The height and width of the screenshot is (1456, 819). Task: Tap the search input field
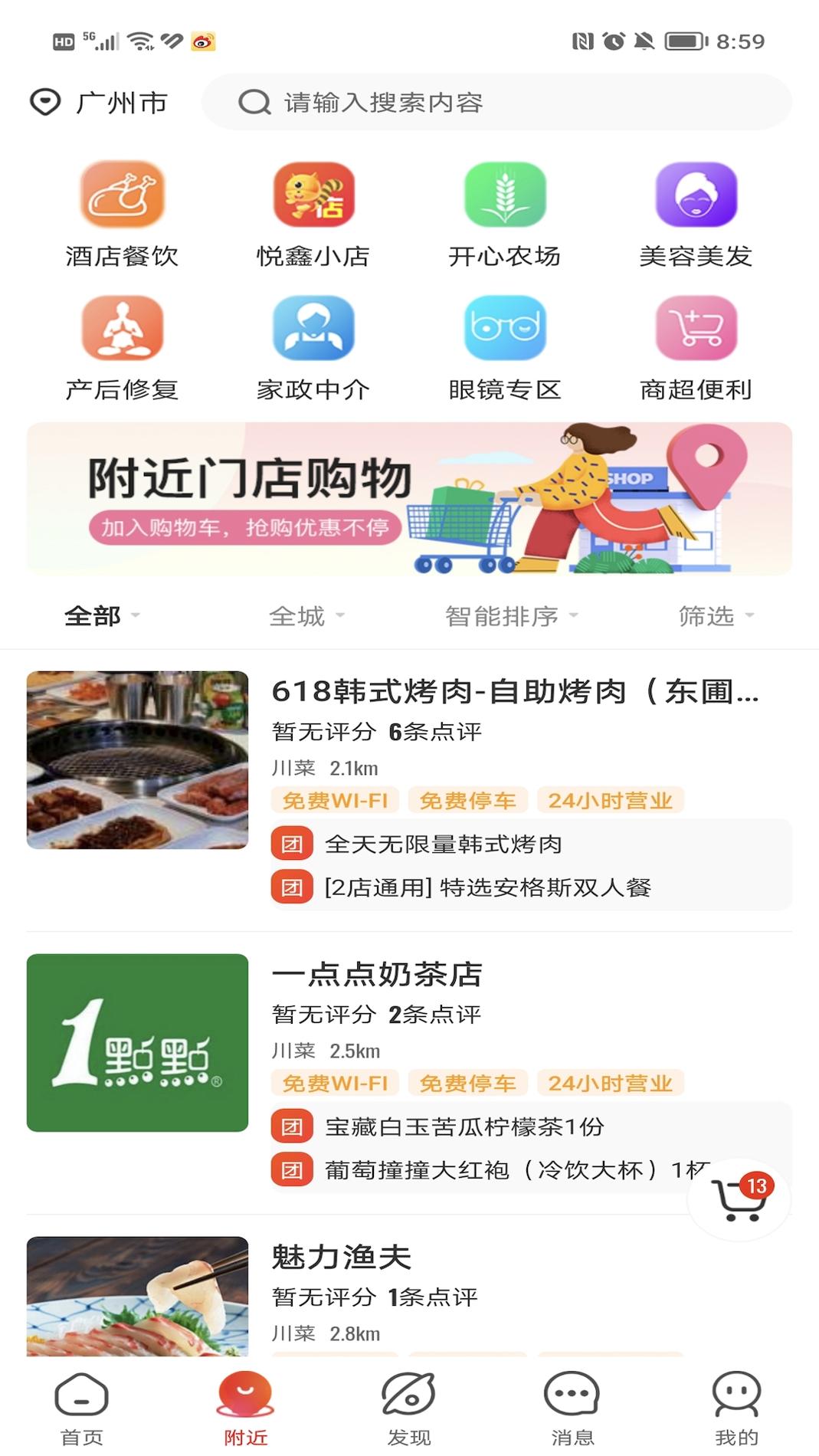tap(498, 103)
